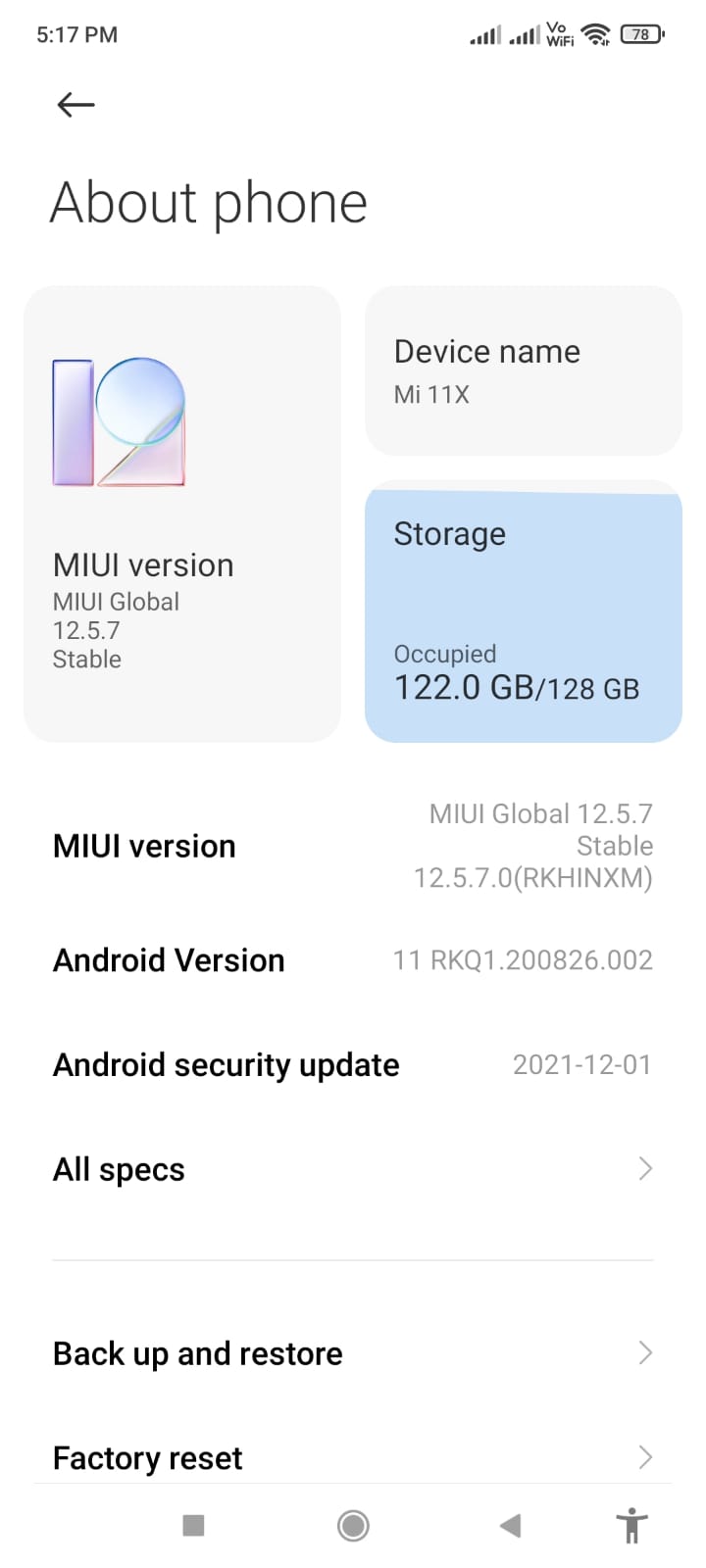Go back using the top arrow
Screen dimensions: 706x1568
[x=76, y=105]
